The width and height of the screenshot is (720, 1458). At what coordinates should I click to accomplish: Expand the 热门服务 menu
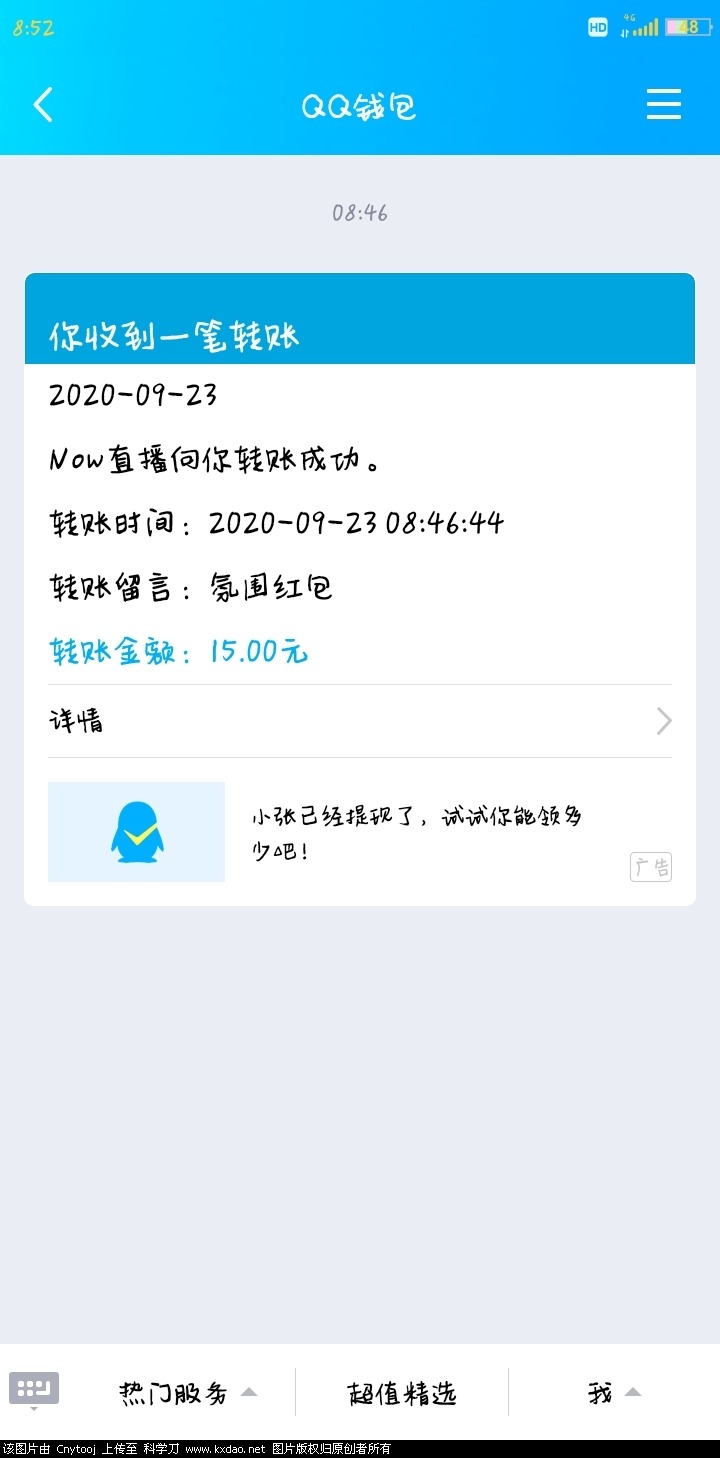coord(188,1392)
